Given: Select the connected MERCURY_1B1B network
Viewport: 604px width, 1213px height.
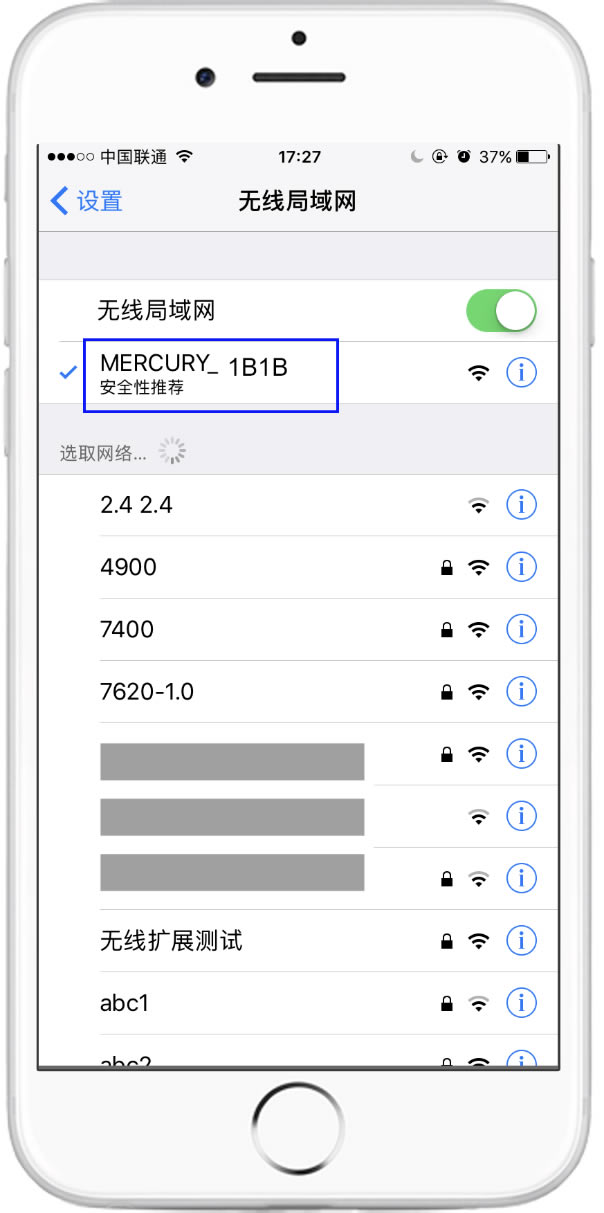Looking at the screenshot, I should click(297, 373).
